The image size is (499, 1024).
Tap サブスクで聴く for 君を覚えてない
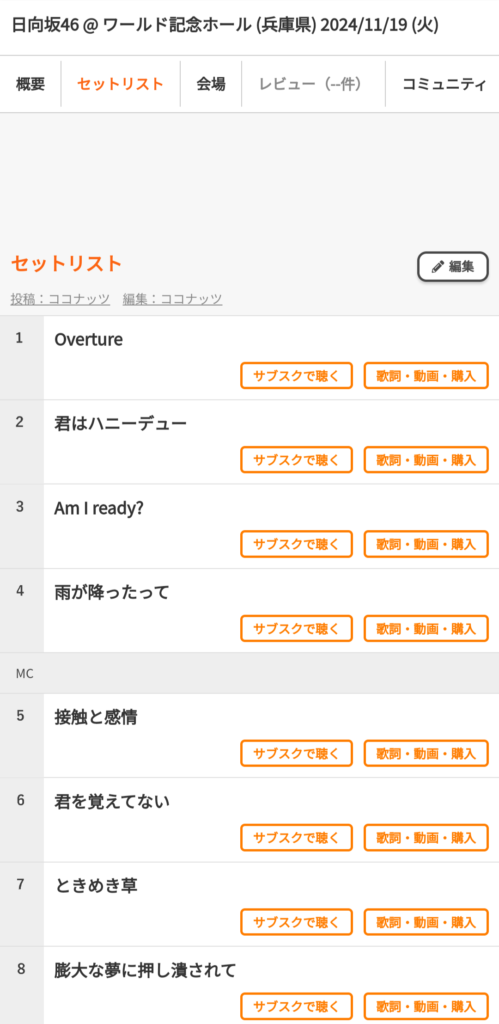pos(297,837)
